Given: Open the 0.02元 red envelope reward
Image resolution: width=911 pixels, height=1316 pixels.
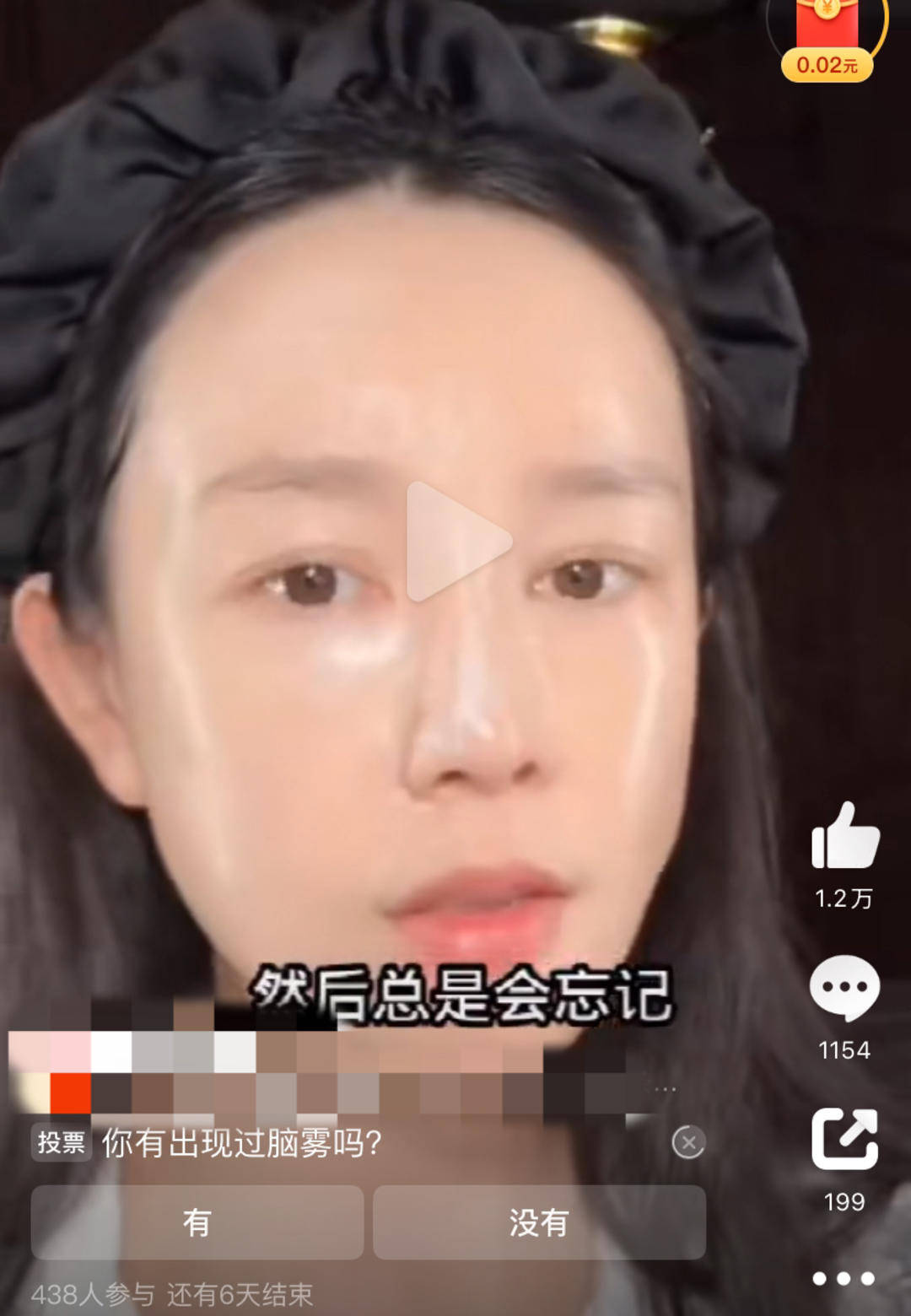Looking at the screenshot, I should click(x=827, y=38).
